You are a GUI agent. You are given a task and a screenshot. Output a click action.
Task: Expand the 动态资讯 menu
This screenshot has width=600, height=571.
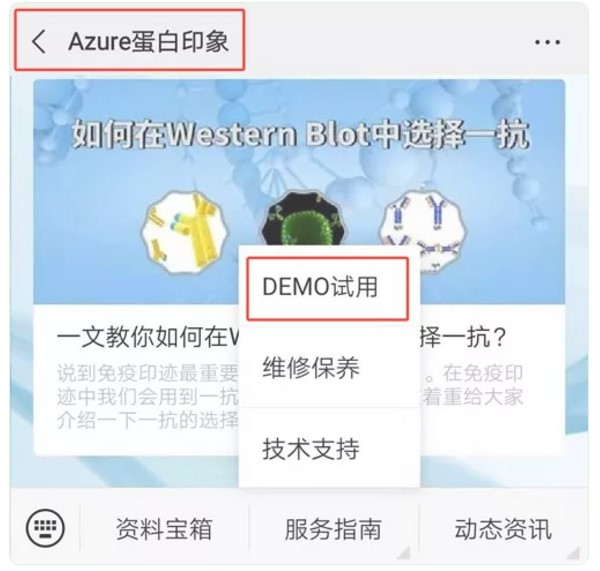click(502, 528)
